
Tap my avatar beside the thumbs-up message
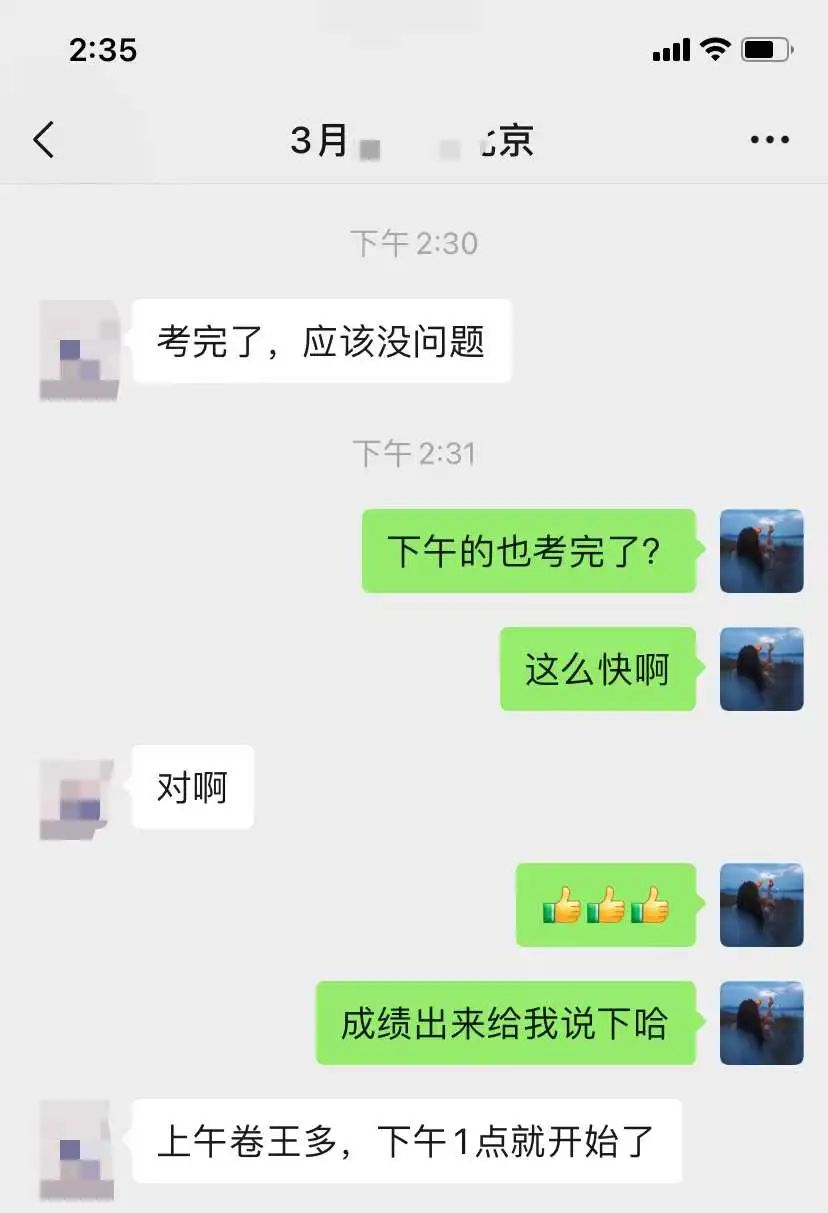tap(761, 905)
